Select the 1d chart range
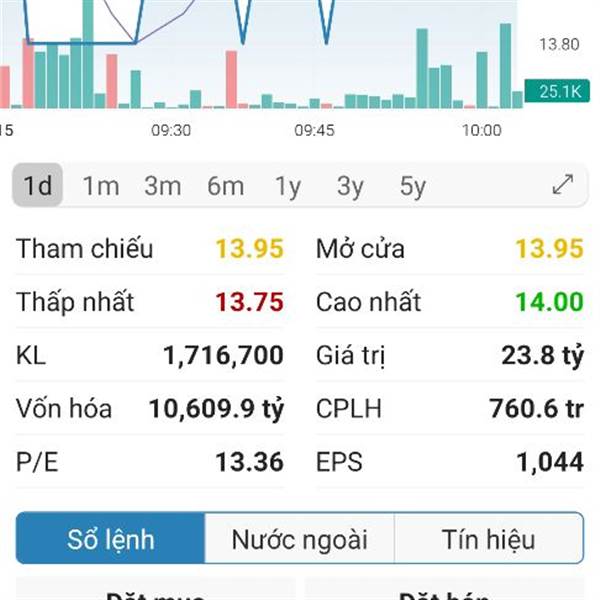The height and width of the screenshot is (600, 600). 38,186
